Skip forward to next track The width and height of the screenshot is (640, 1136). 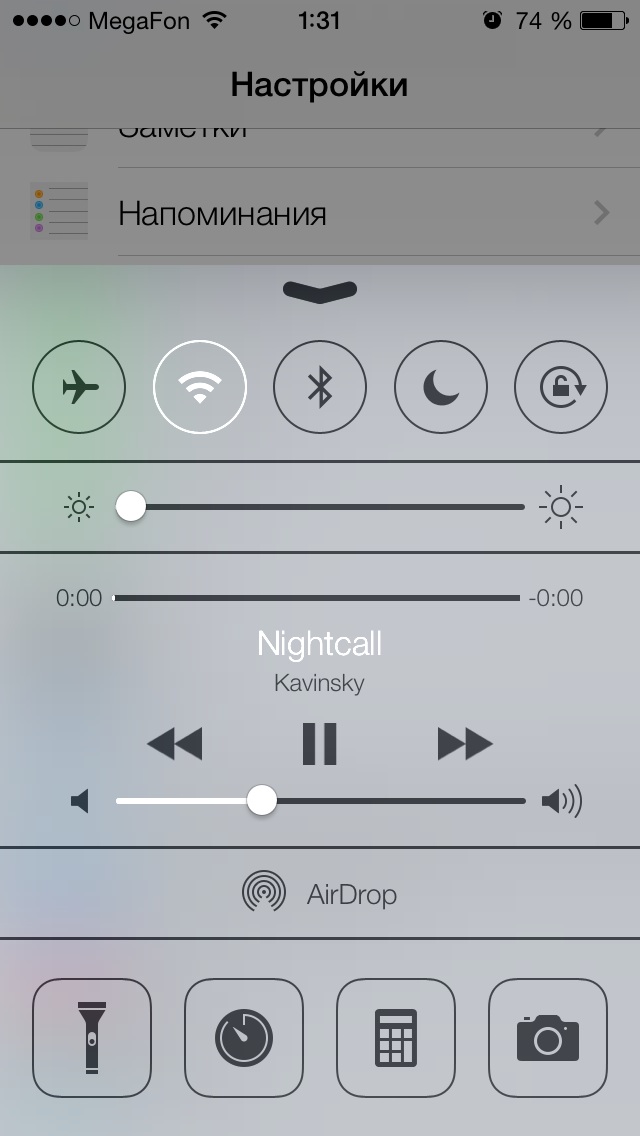[465, 744]
